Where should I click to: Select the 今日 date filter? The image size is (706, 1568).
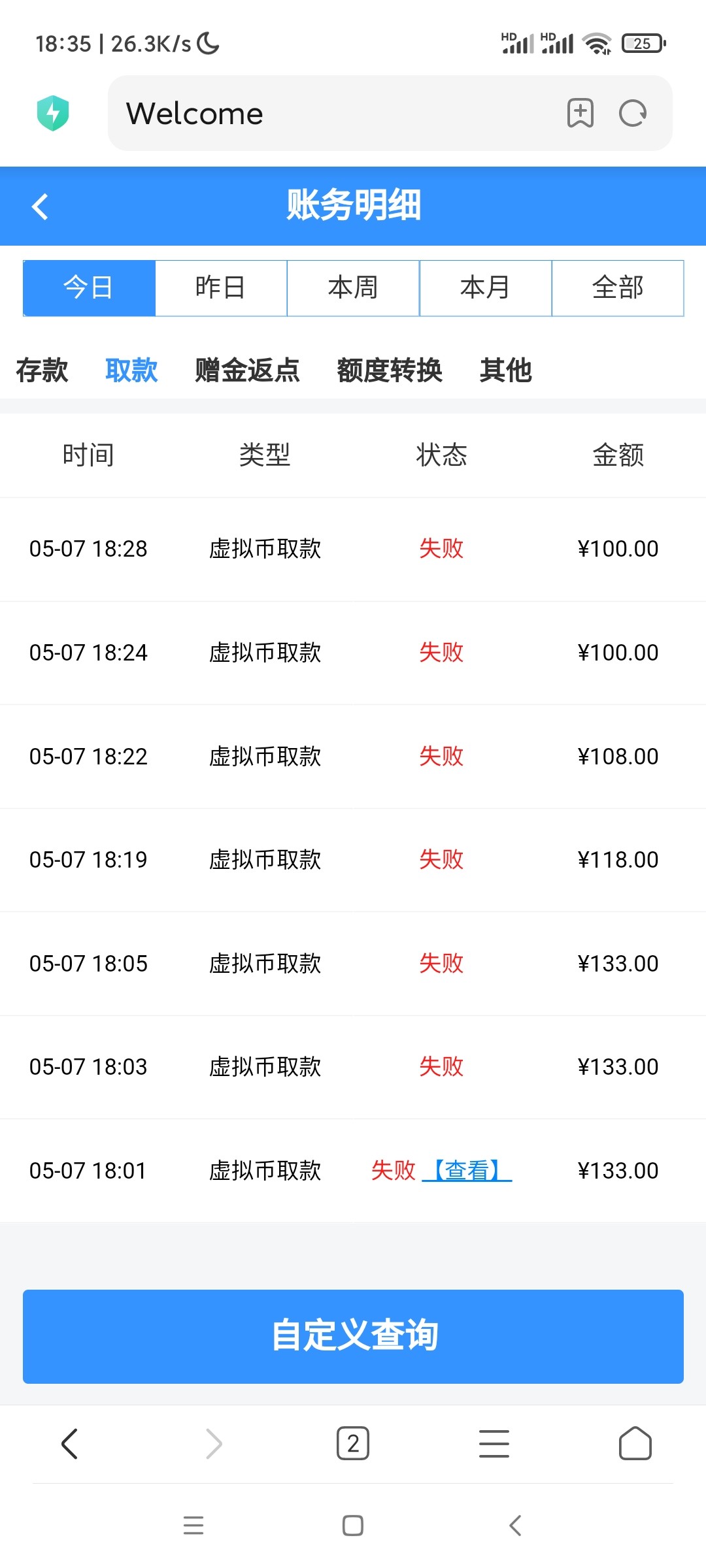coord(89,288)
